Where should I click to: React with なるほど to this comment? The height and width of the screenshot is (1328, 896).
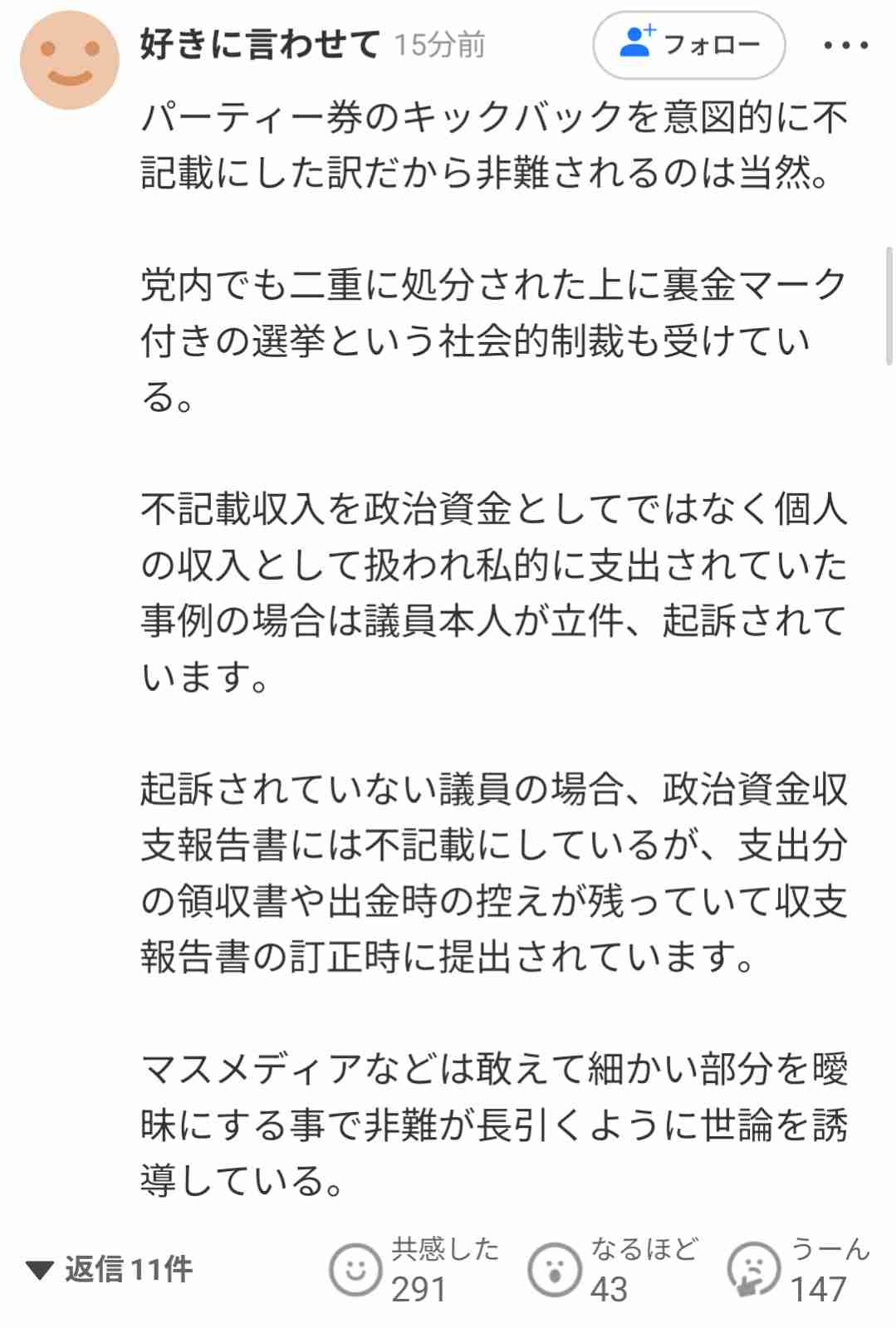[554, 1269]
